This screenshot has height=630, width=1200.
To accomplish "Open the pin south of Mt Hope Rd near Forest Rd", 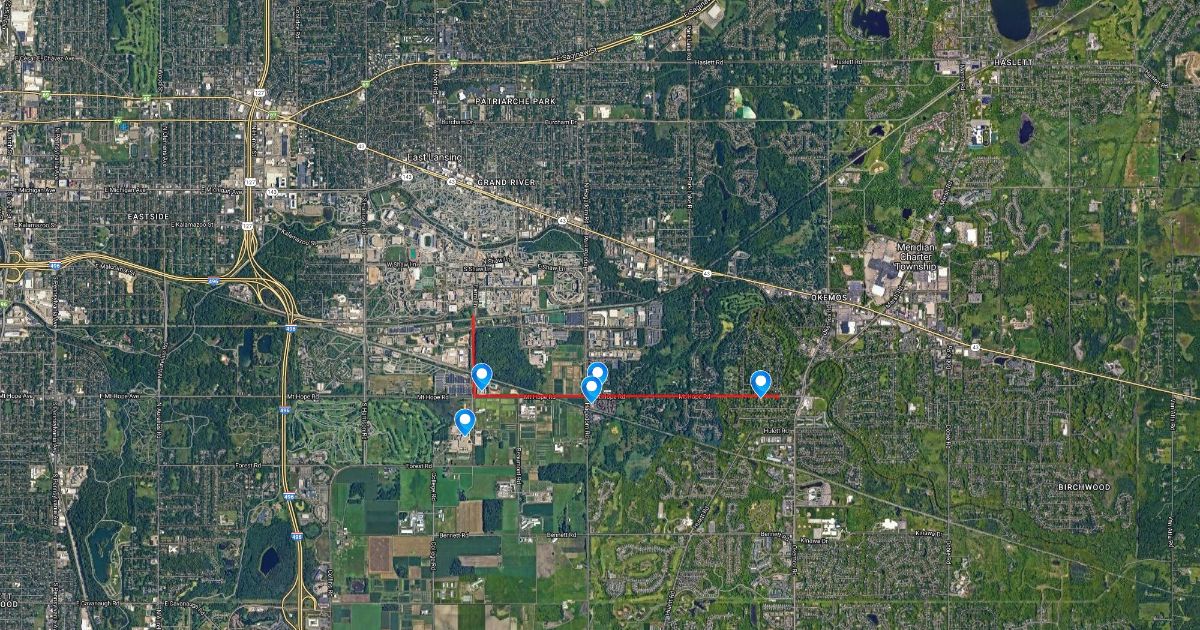I will 464,421.
